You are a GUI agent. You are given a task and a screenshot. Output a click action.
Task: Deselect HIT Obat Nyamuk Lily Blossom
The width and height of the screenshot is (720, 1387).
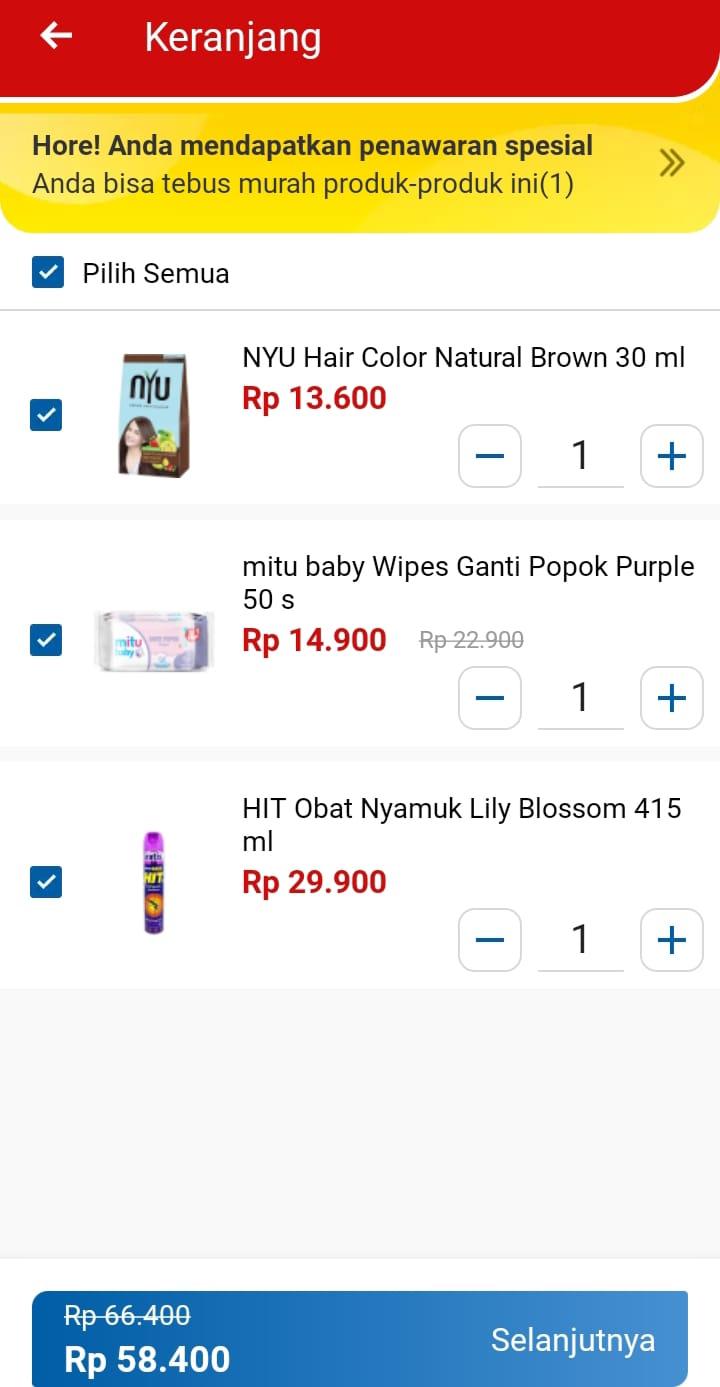(x=46, y=882)
